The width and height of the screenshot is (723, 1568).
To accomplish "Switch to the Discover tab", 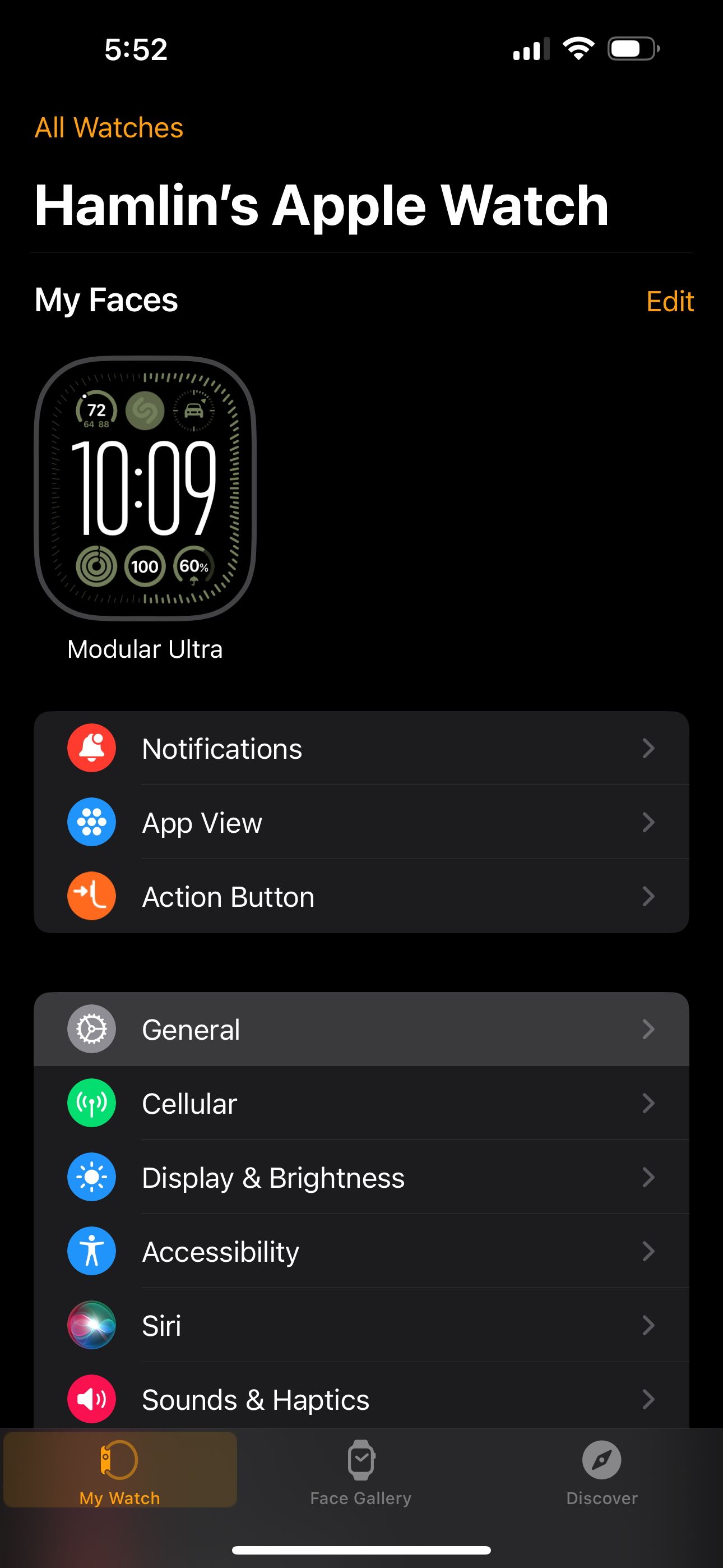I will click(x=601, y=1479).
